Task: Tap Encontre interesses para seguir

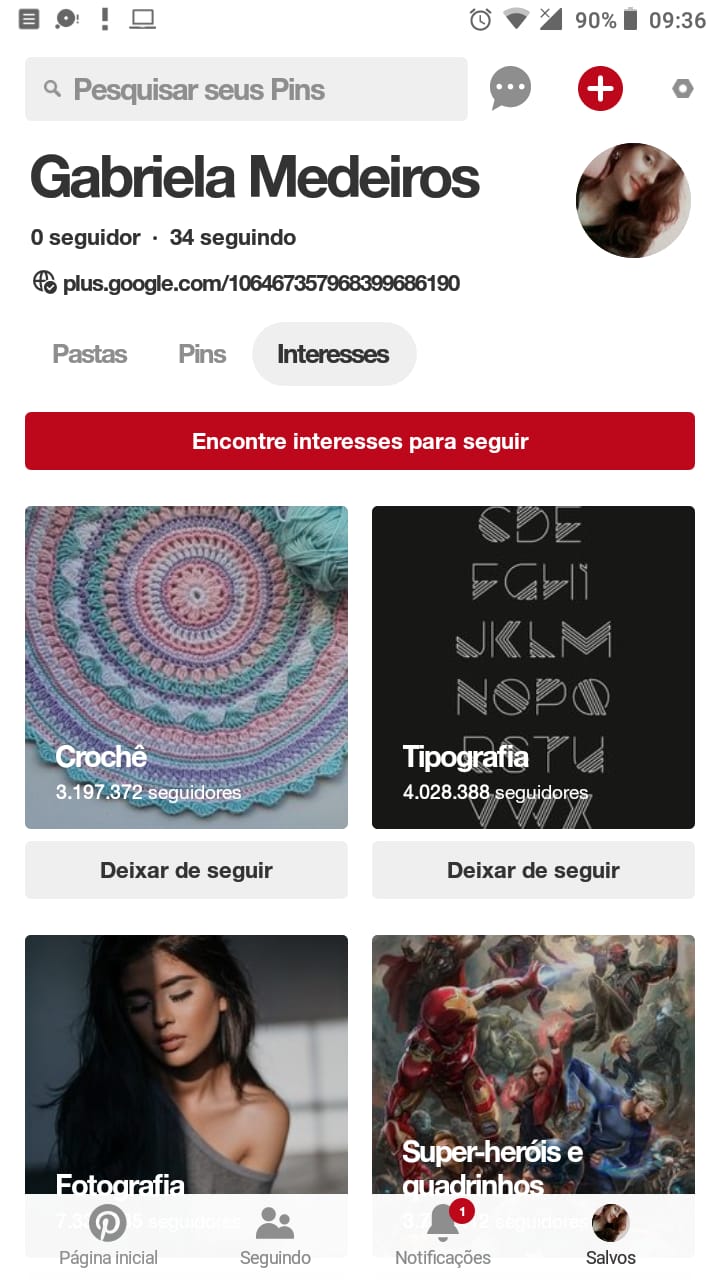Action: click(360, 441)
